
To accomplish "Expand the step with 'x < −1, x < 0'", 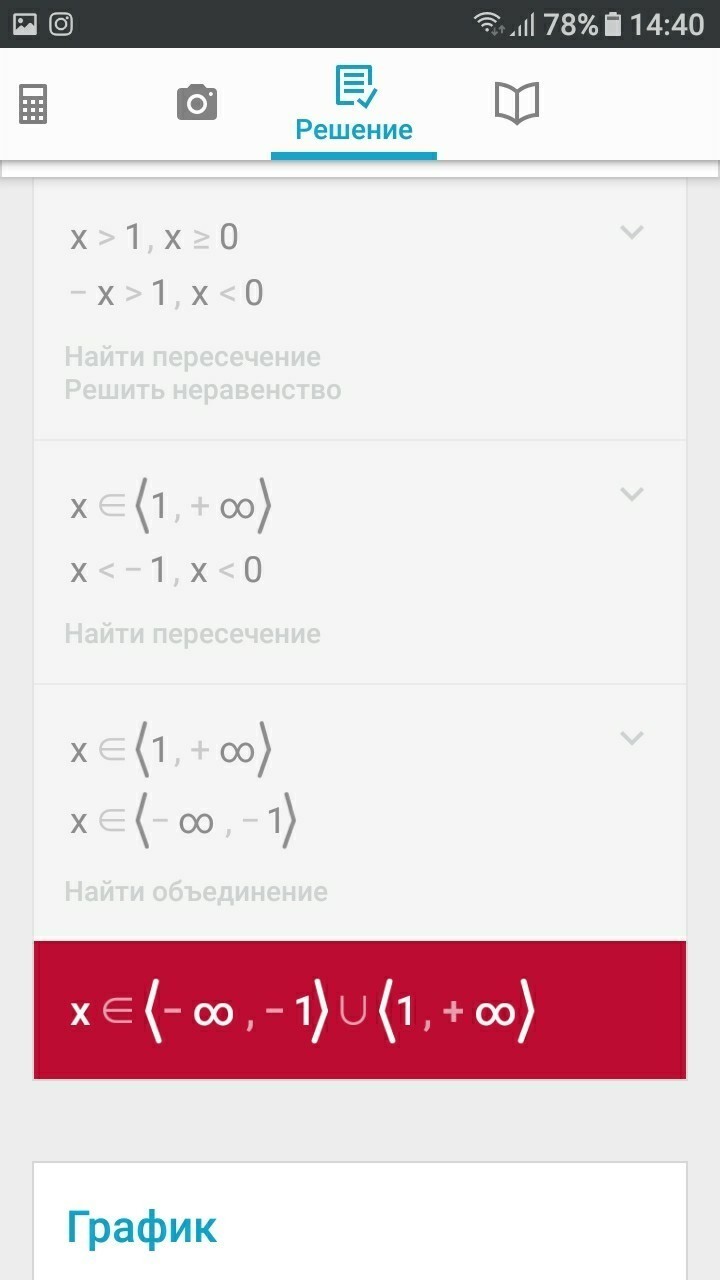I will pyautogui.click(x=631, y=494).
